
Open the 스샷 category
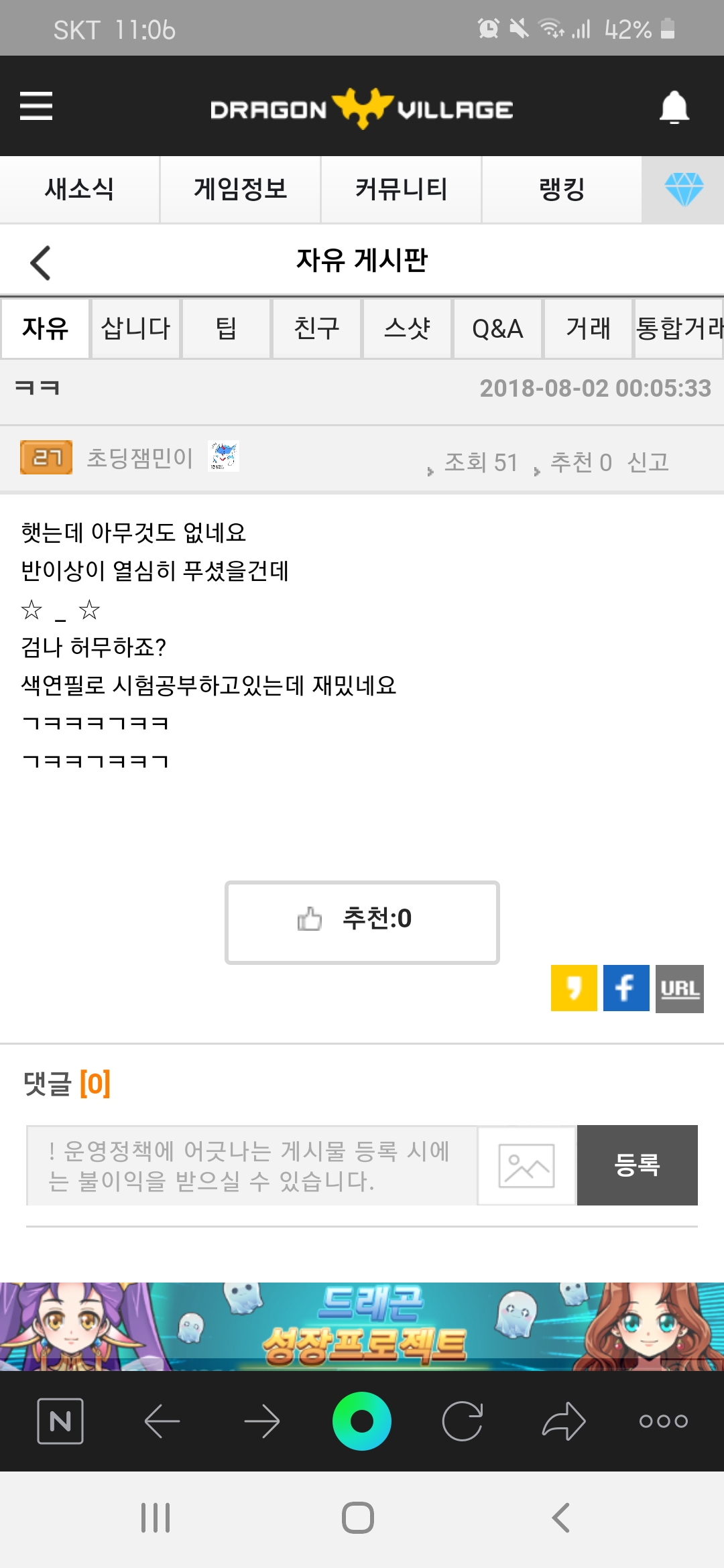point(407,328)
